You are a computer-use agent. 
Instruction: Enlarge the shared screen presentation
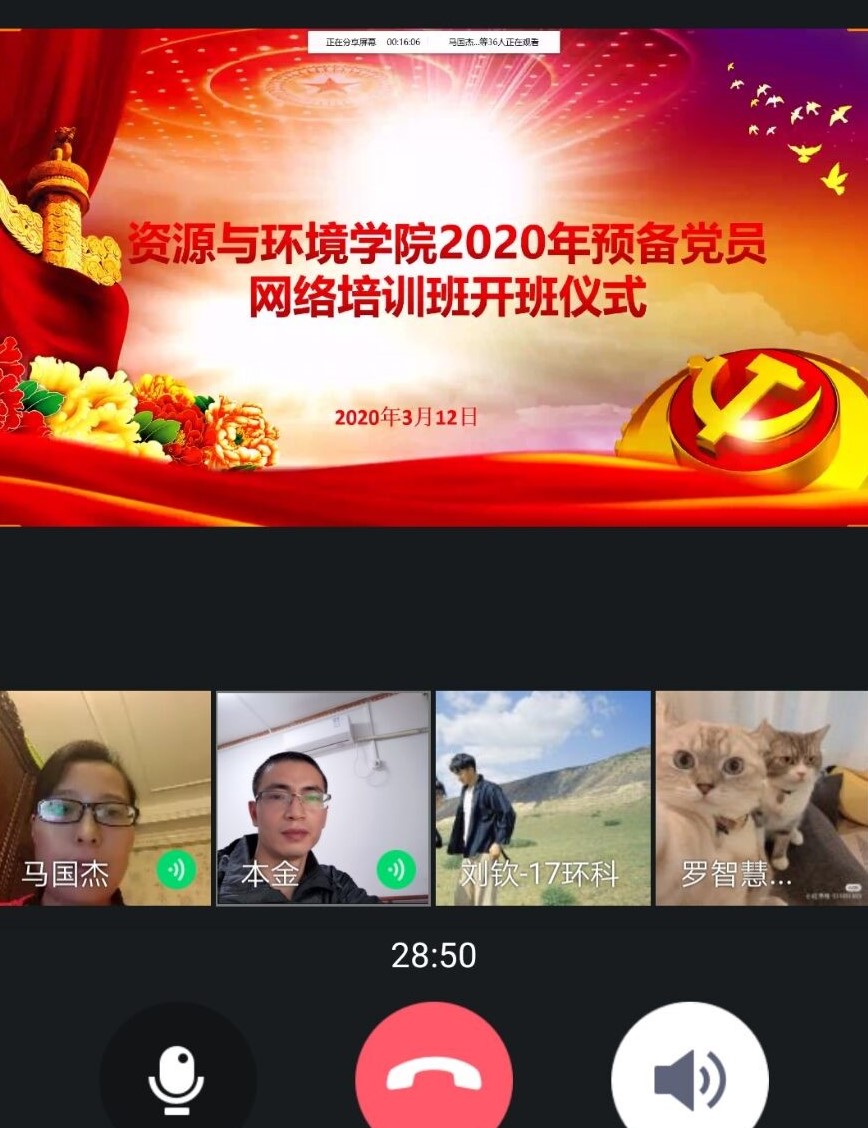(x=434, y=277)
